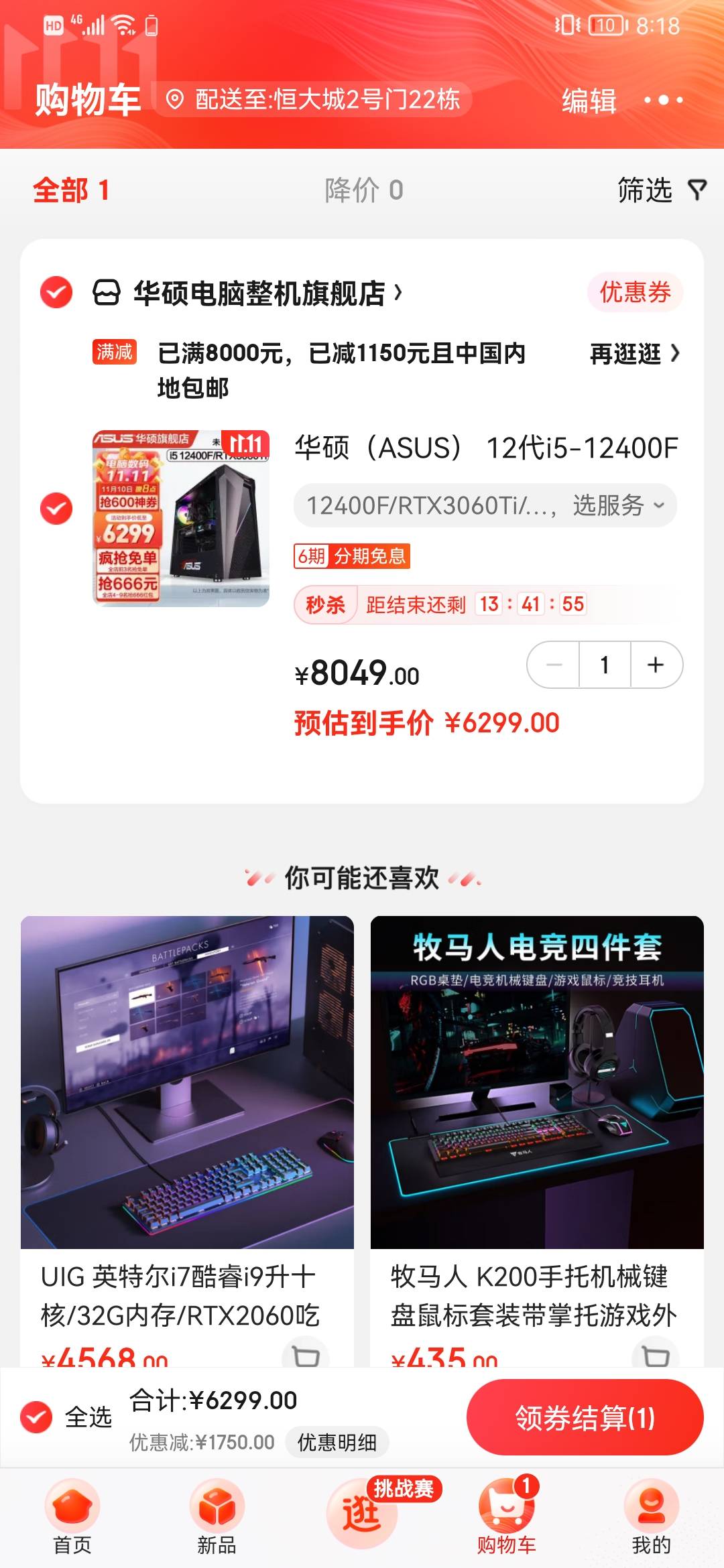724x1568 pixels.
Task: Tap 领券结算(1) to check out
Action: (x=585, y=1417)
